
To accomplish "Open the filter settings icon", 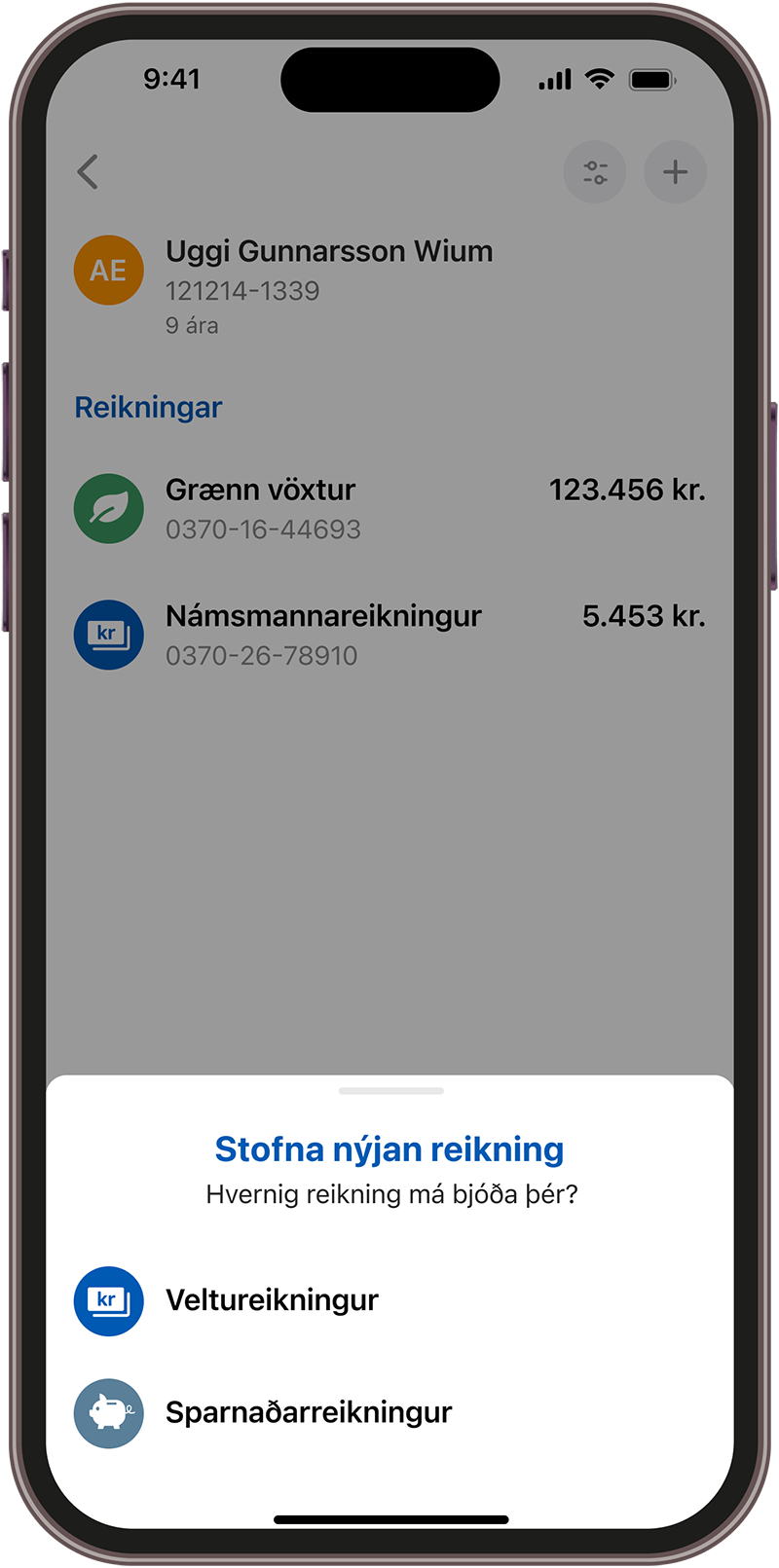I will (594, 172).
